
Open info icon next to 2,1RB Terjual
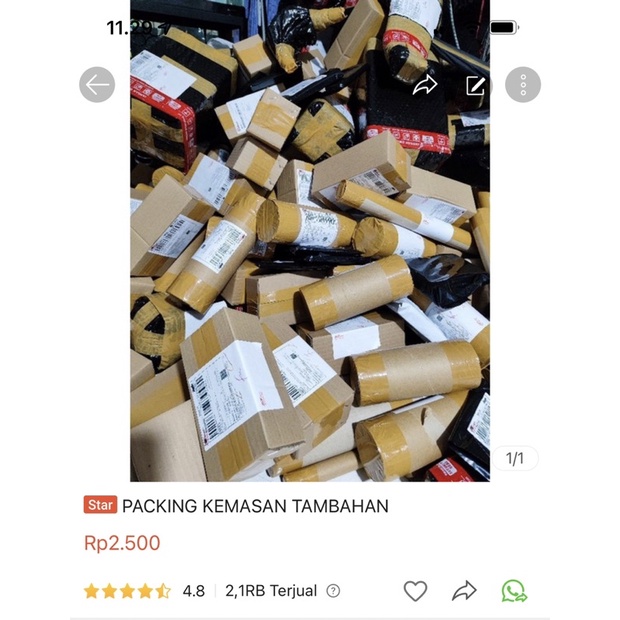333,591
